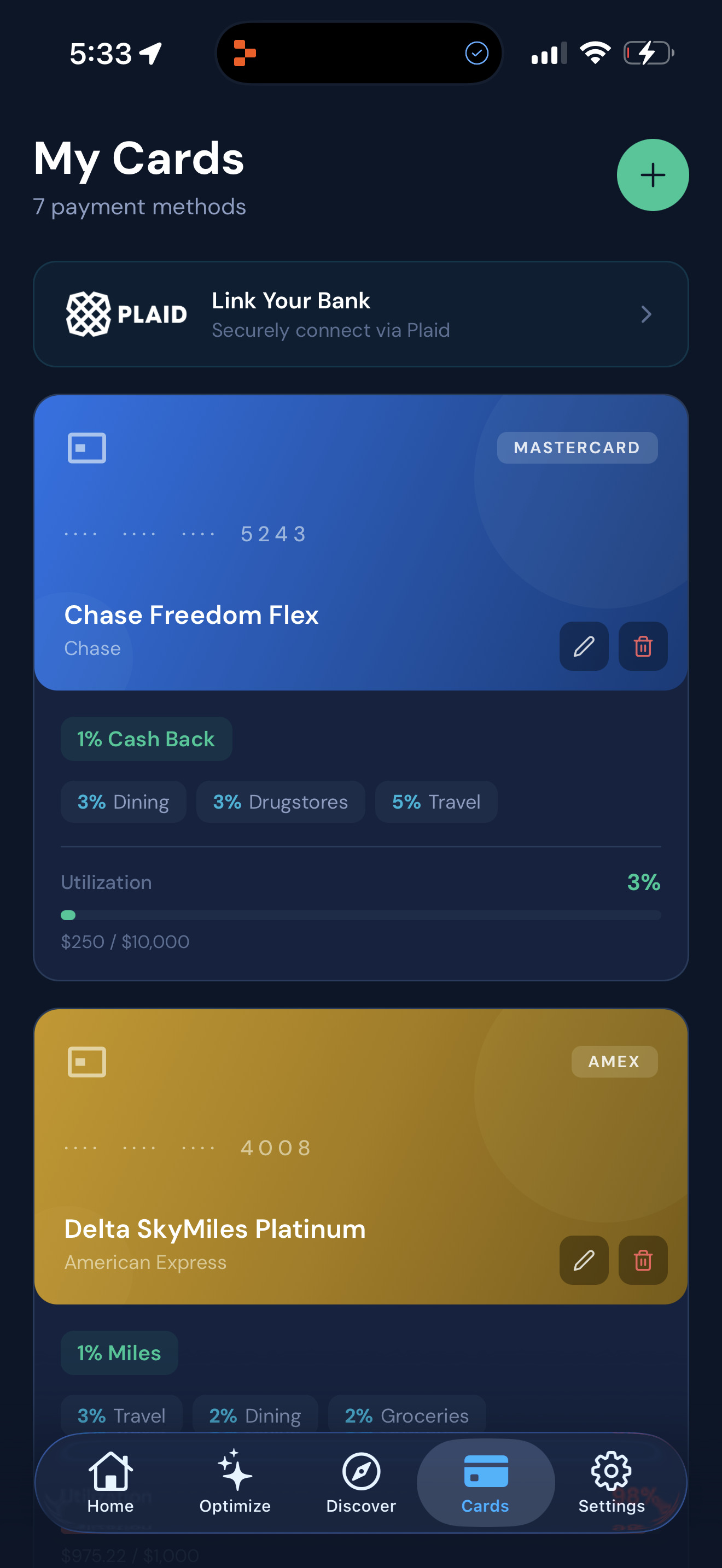The height and width of the screenshot is (1568, 722).
Task: Edit the Chase Freedom Flex card
Action: tap(583, 646)
